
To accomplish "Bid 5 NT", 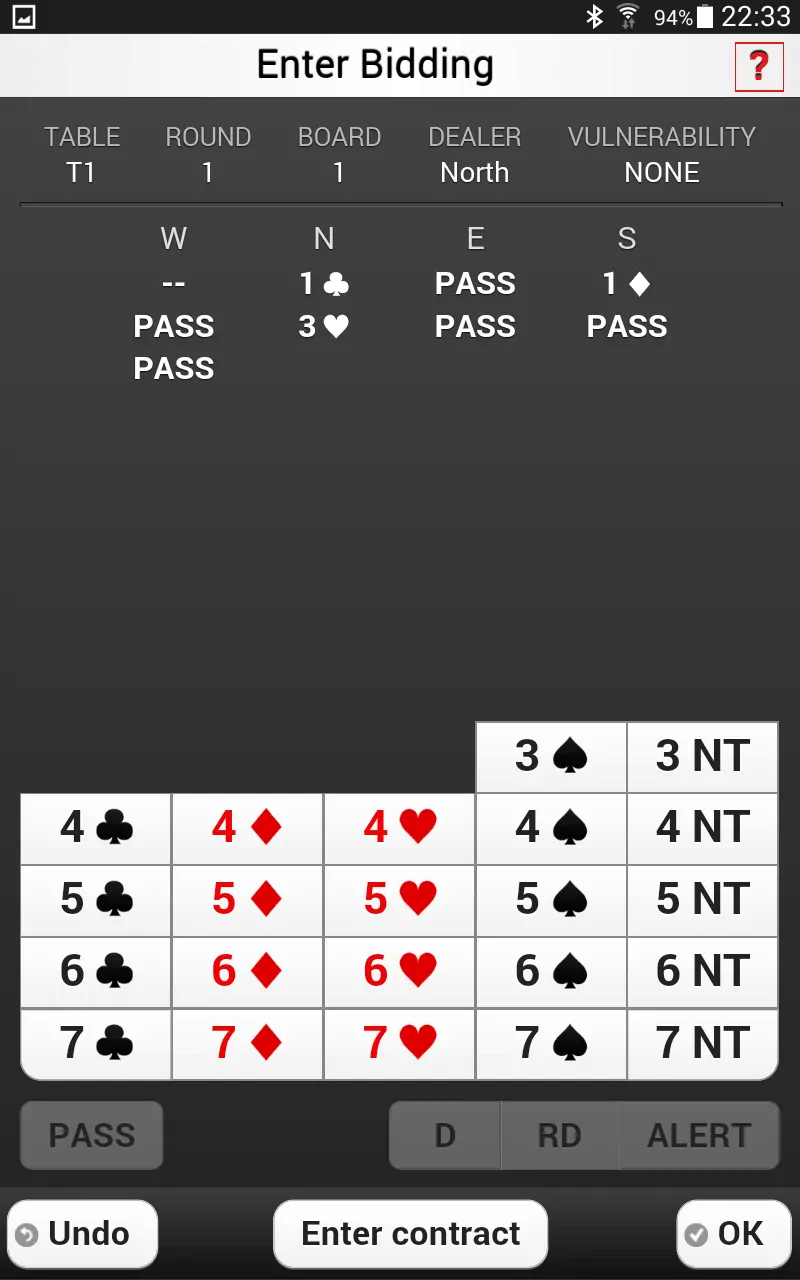I will (x=702, y=900).
